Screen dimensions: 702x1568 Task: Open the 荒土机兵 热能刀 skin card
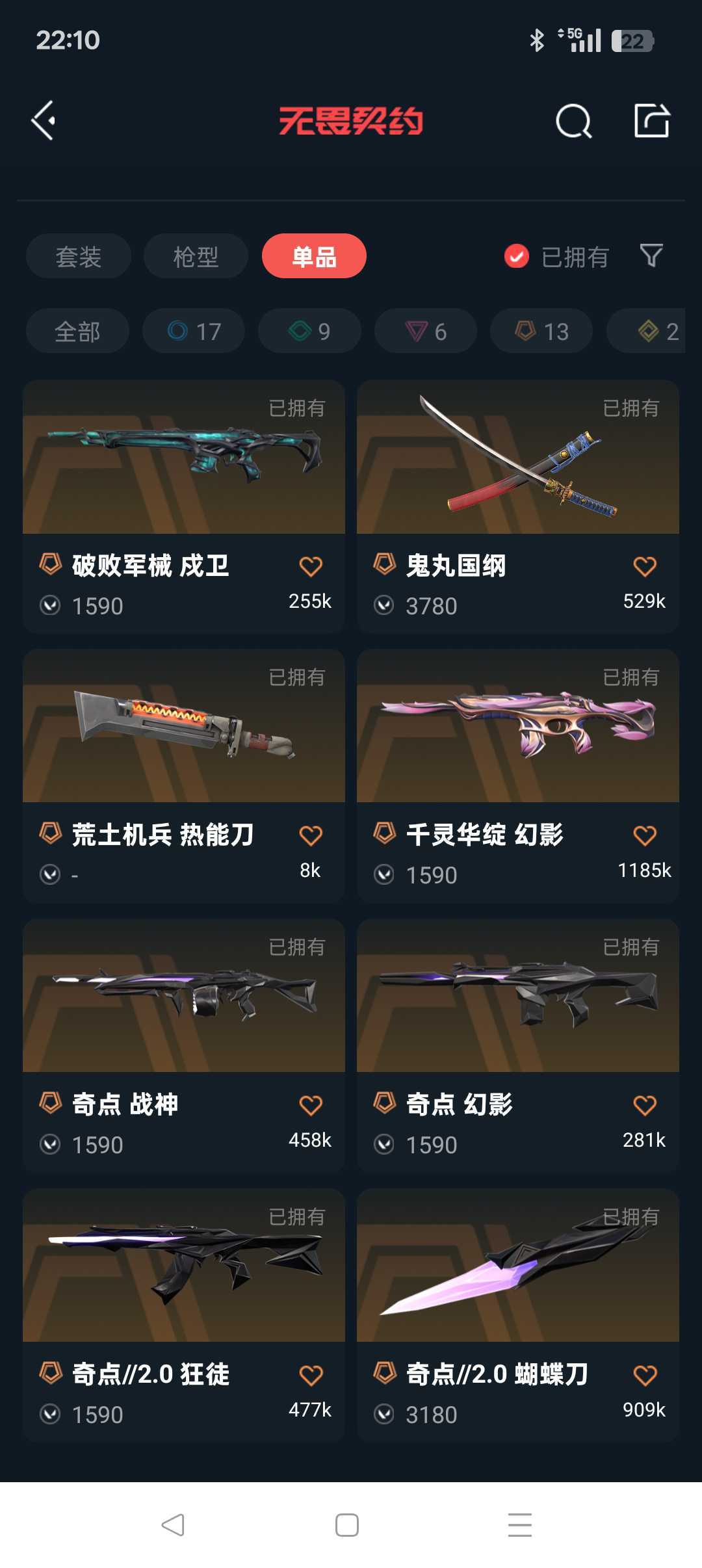tap(184, 776)
